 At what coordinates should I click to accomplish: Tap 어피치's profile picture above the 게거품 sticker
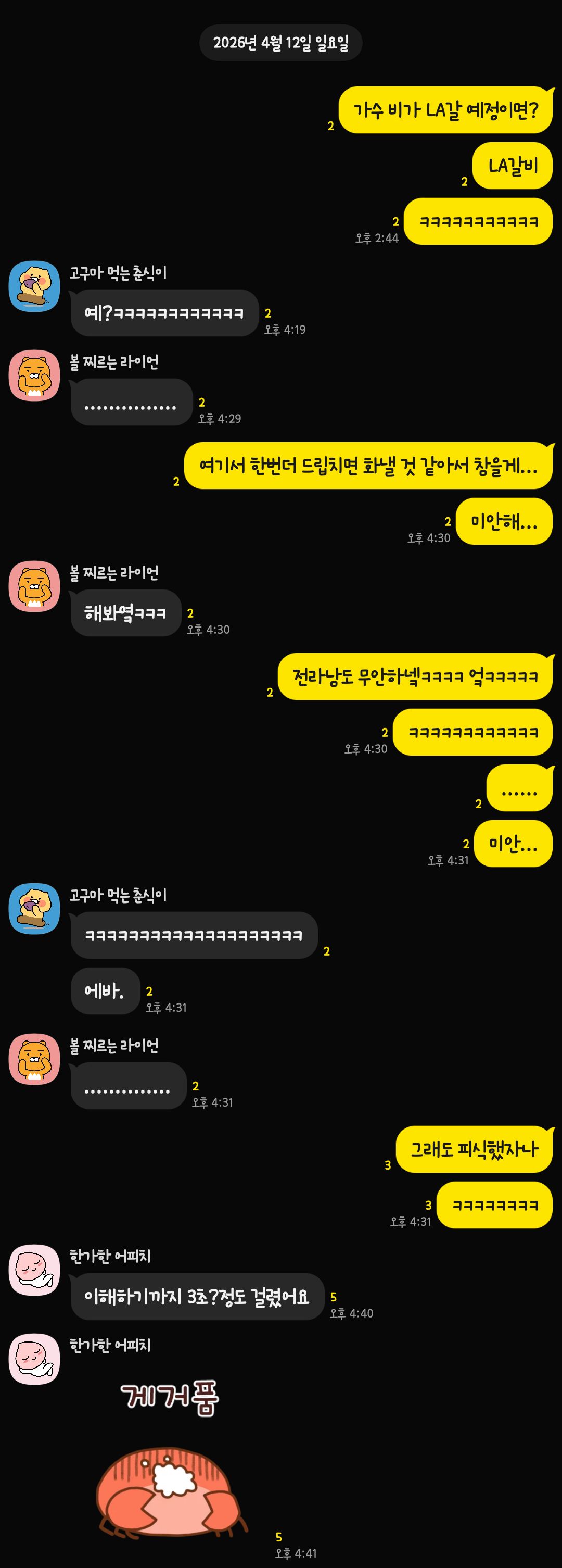34,1359
